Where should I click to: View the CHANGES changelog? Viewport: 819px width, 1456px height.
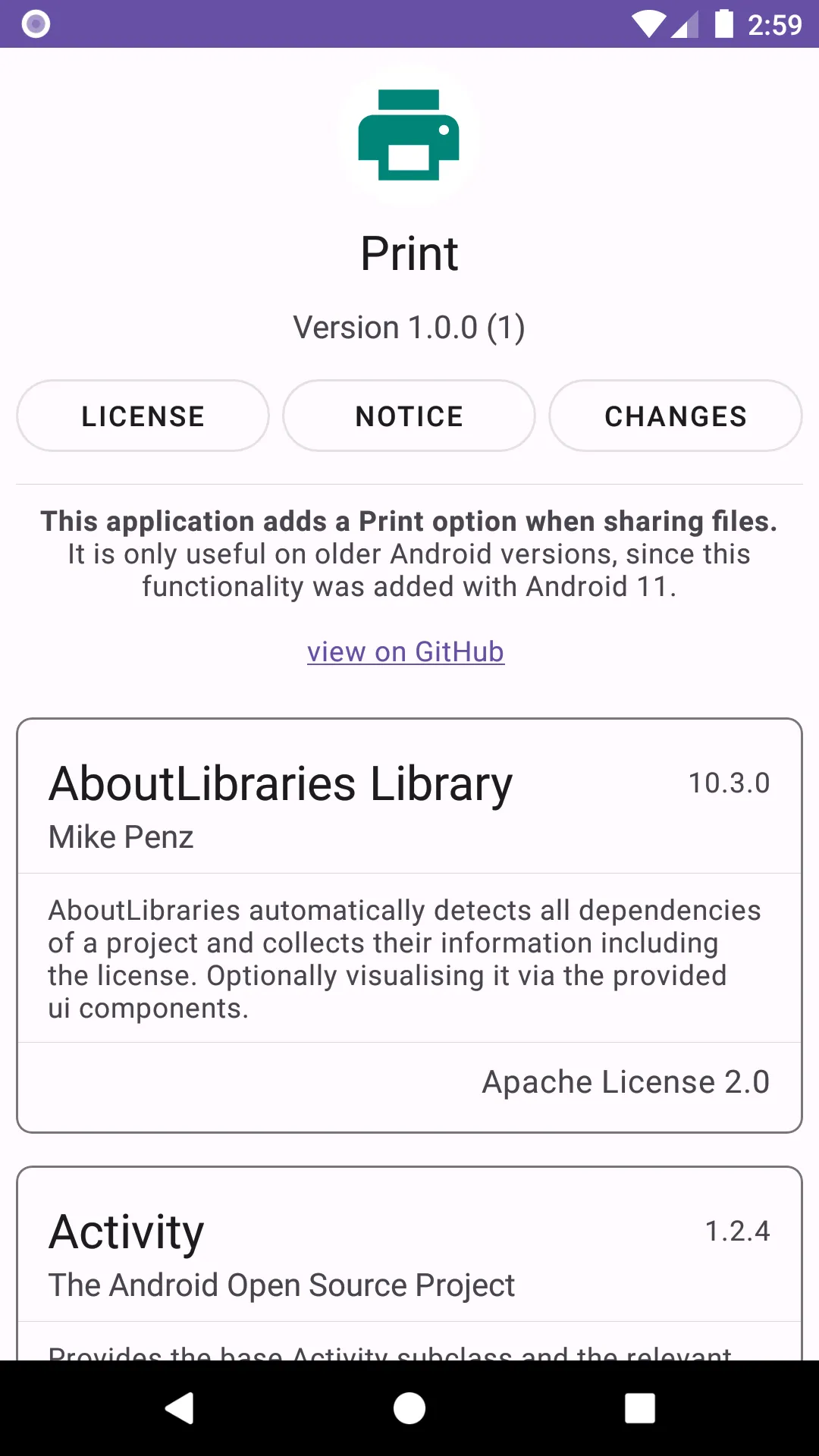[675, 416]
